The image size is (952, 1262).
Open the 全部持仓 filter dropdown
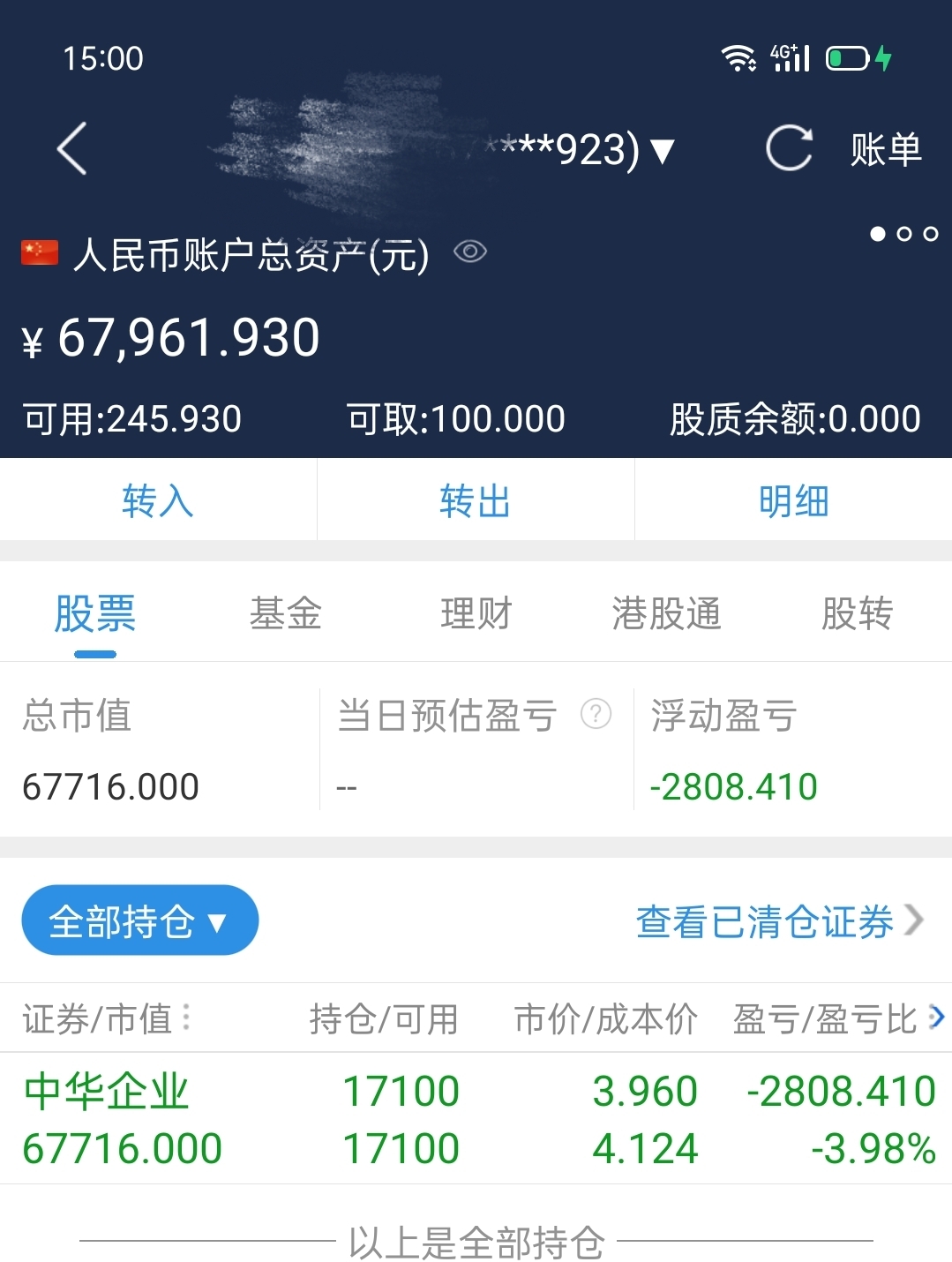pos(139,920)
